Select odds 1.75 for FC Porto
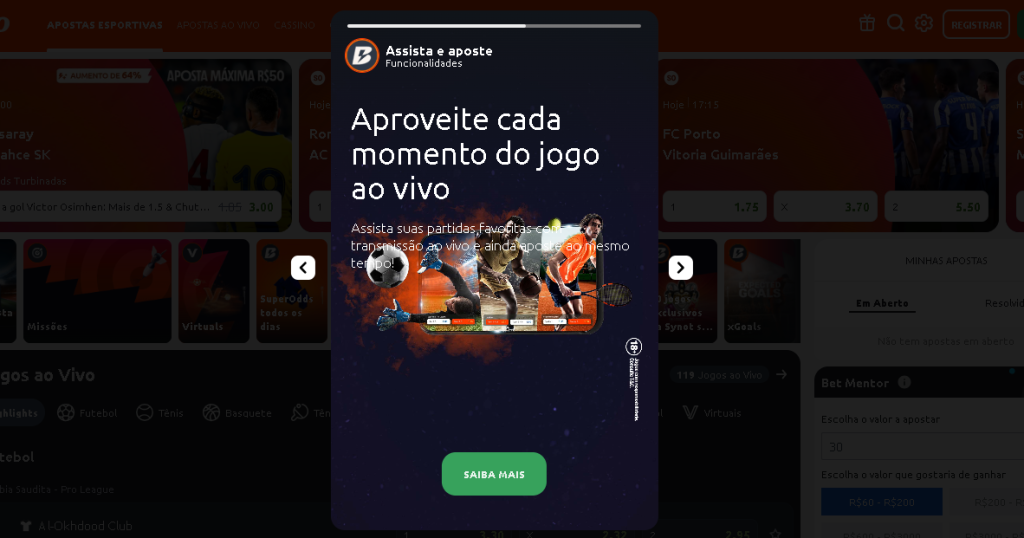Image resolution: width=1024 pixels, height=538 pixels. click(714, 207)
